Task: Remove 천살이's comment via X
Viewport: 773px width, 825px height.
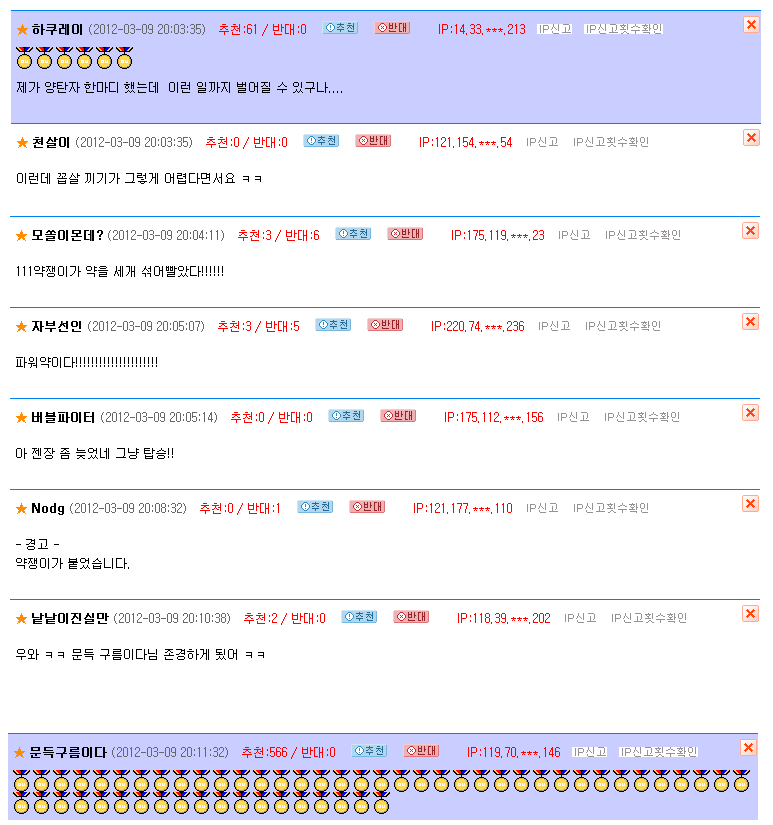Action: pos(751,138)
